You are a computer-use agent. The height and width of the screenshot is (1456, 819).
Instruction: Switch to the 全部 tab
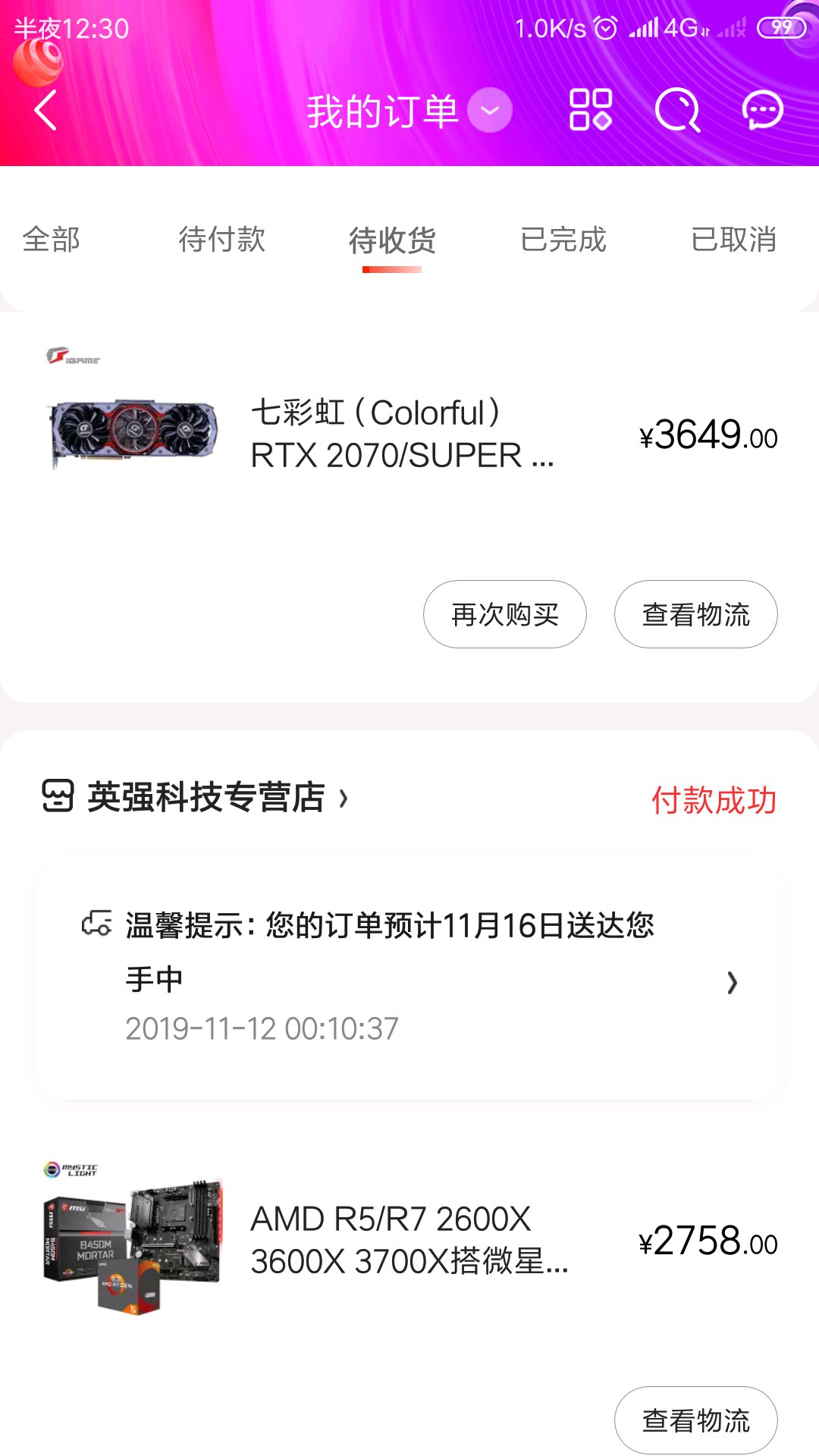pyautogui.click(x=52, y=240)
